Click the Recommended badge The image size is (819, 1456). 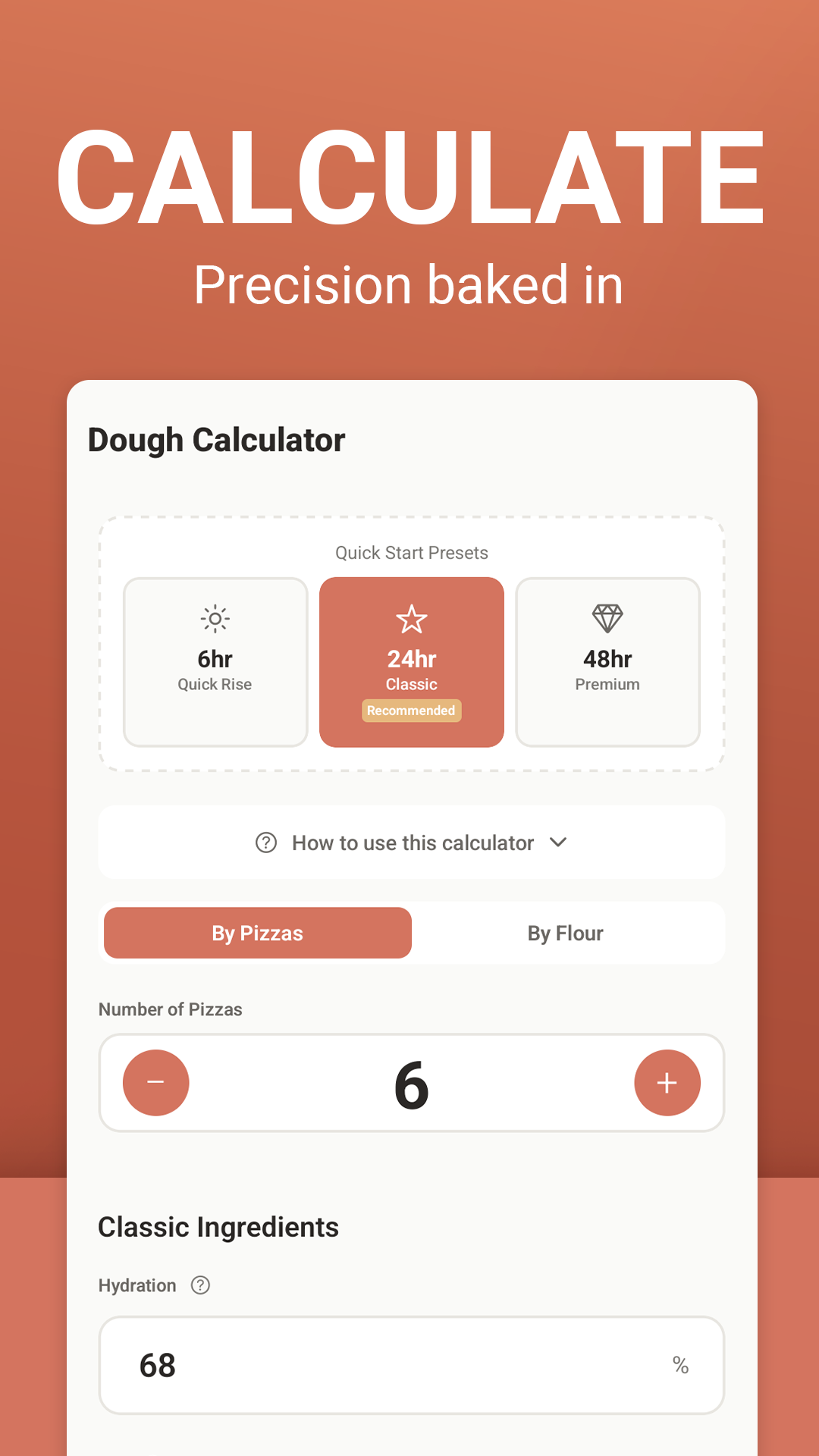click(x=411, y=711)
